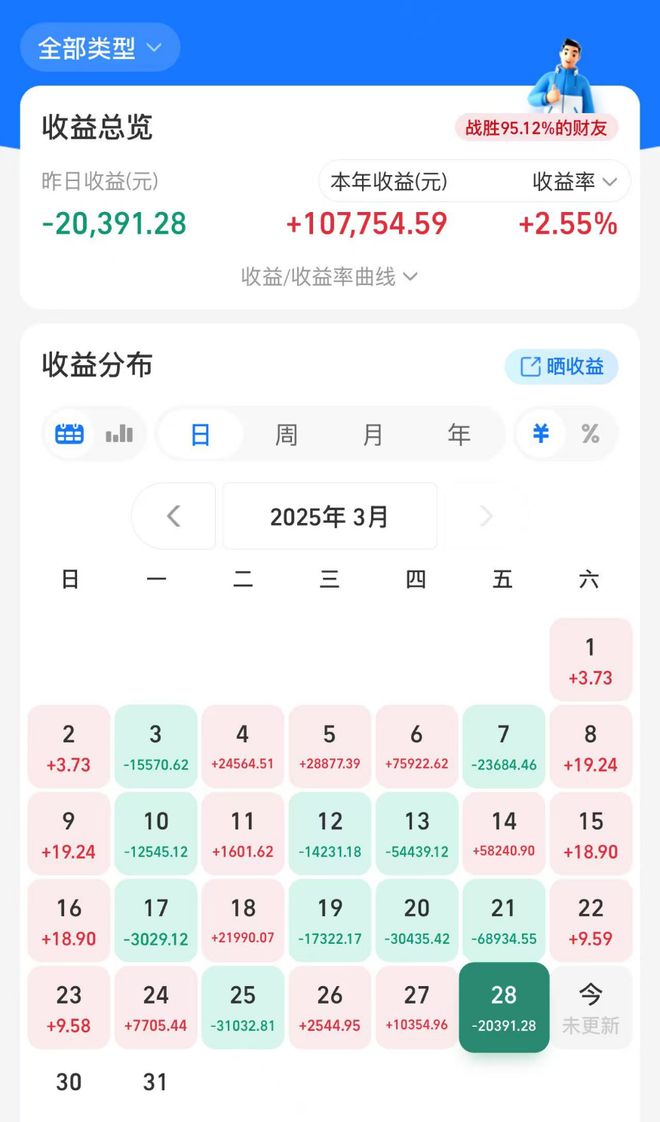
Task: Select the 周 weekly tab
Action: (x=286, y=435)
